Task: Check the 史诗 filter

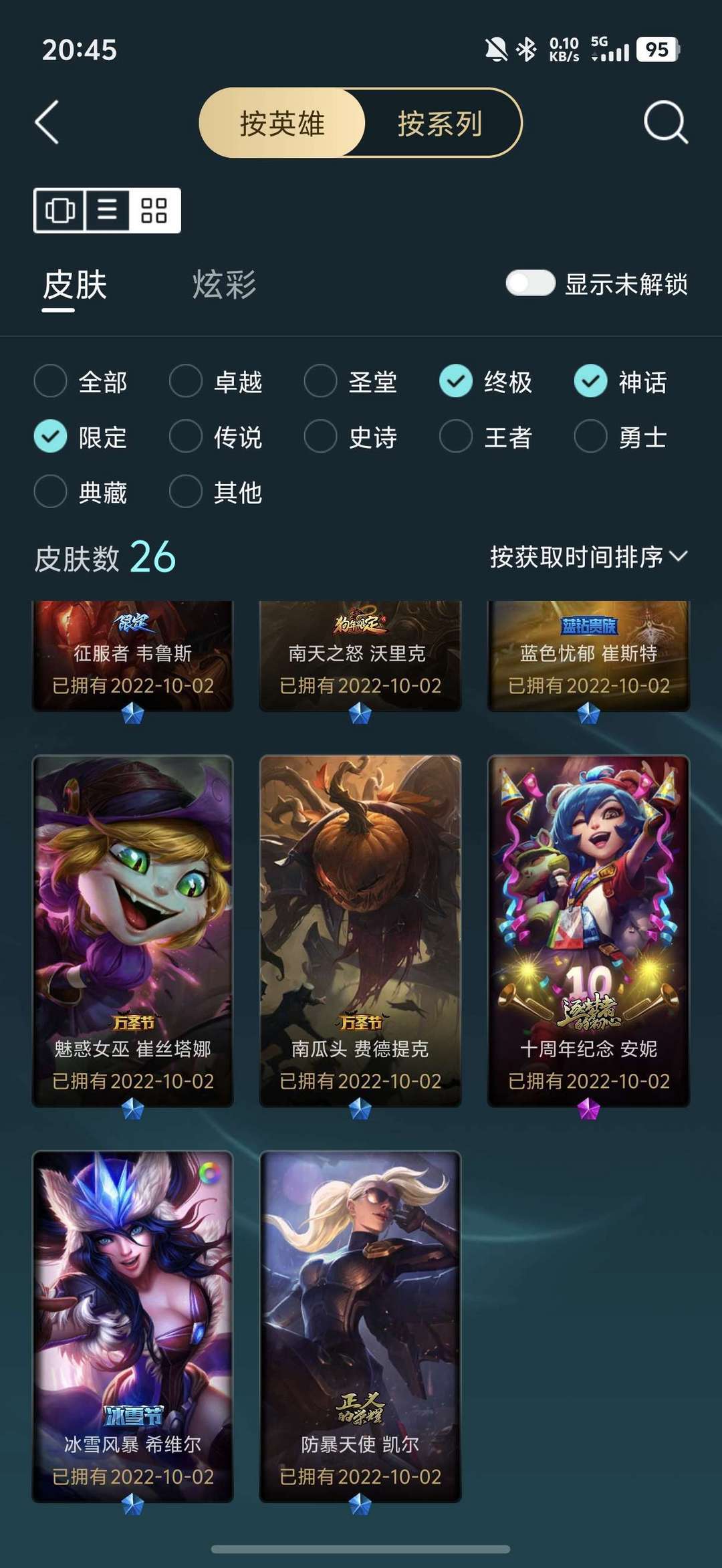Action: pyautogui.click(x=321, y=437)
